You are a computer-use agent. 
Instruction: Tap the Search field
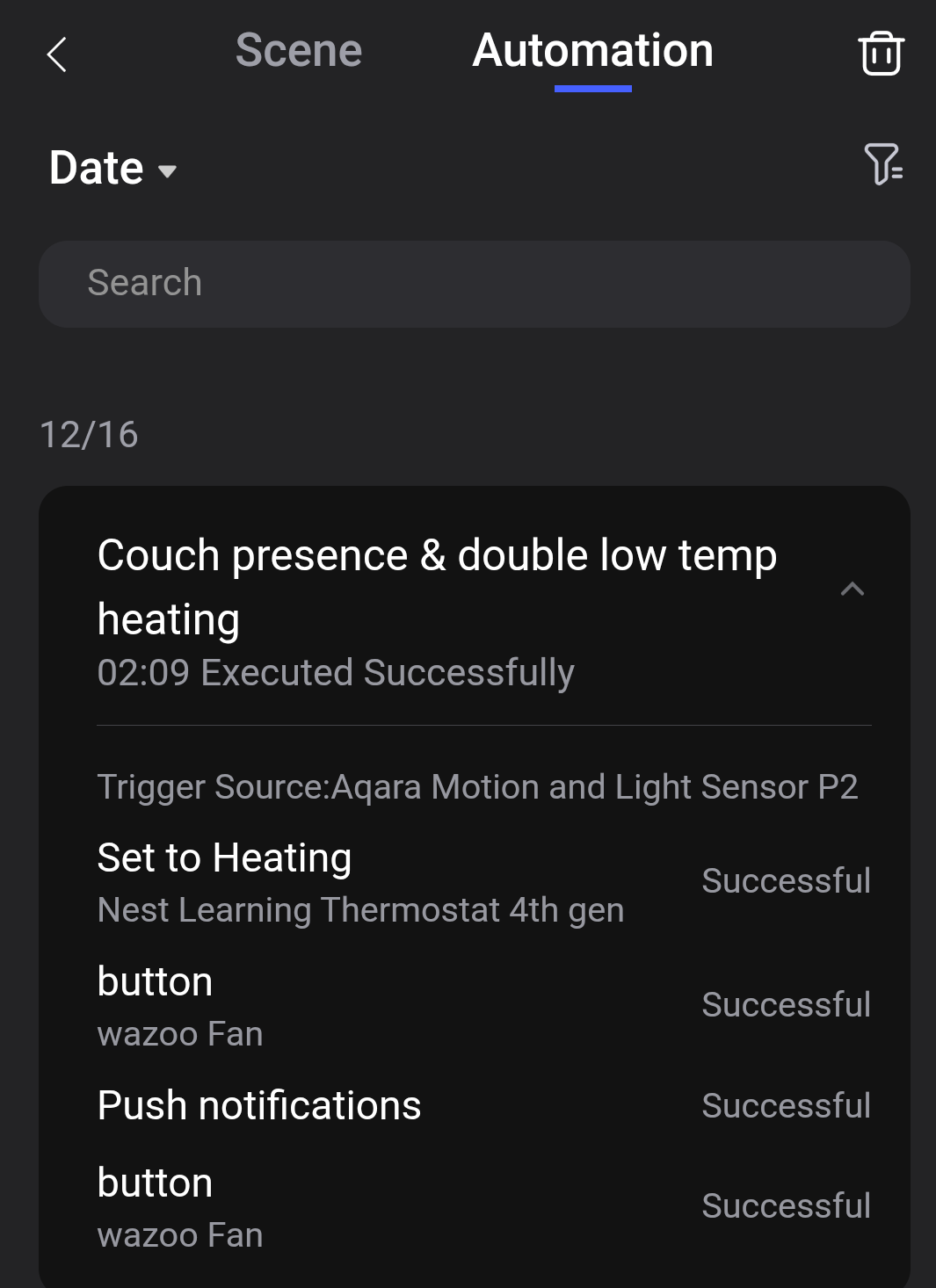click(x=475, y=284)
